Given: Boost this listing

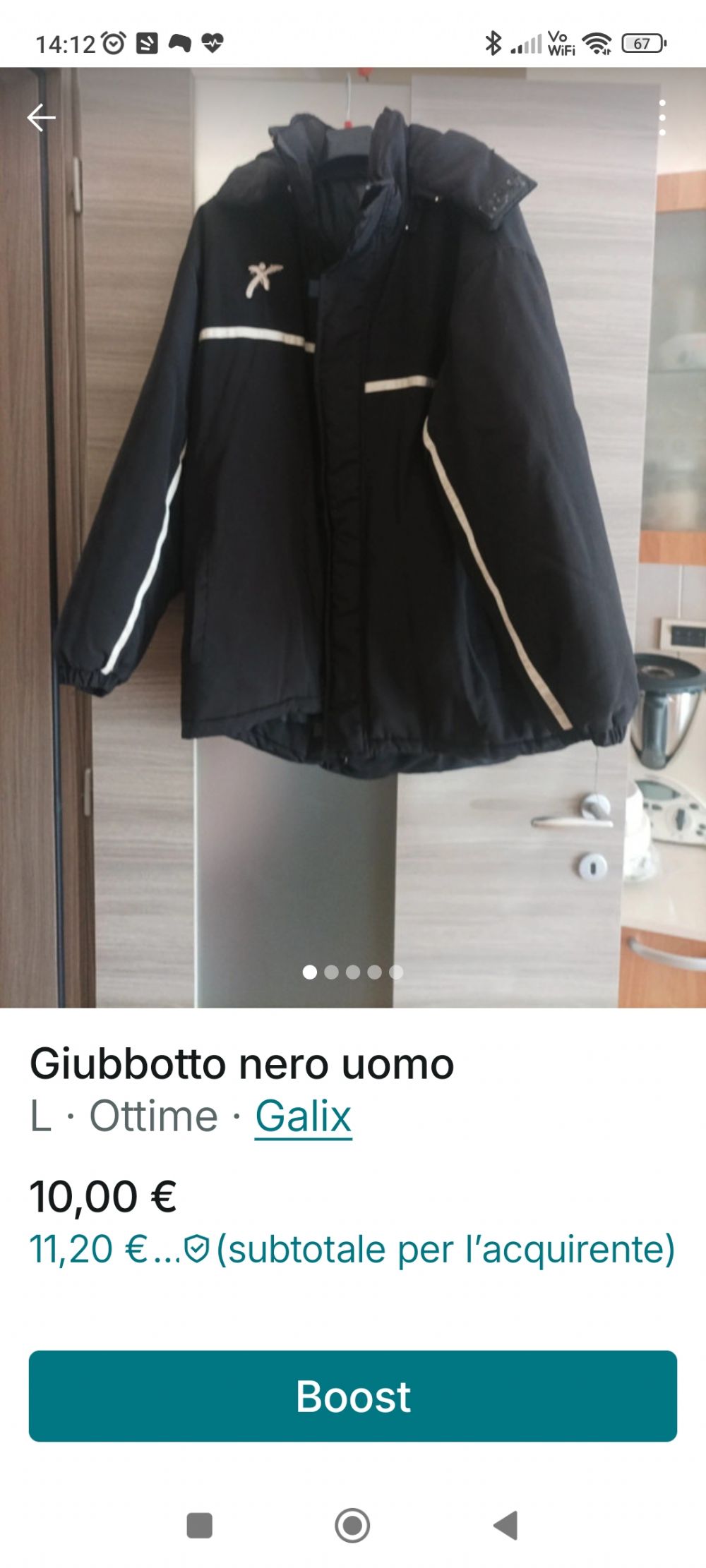Looking at the screenshot, I should click(x=353, y=1396).
